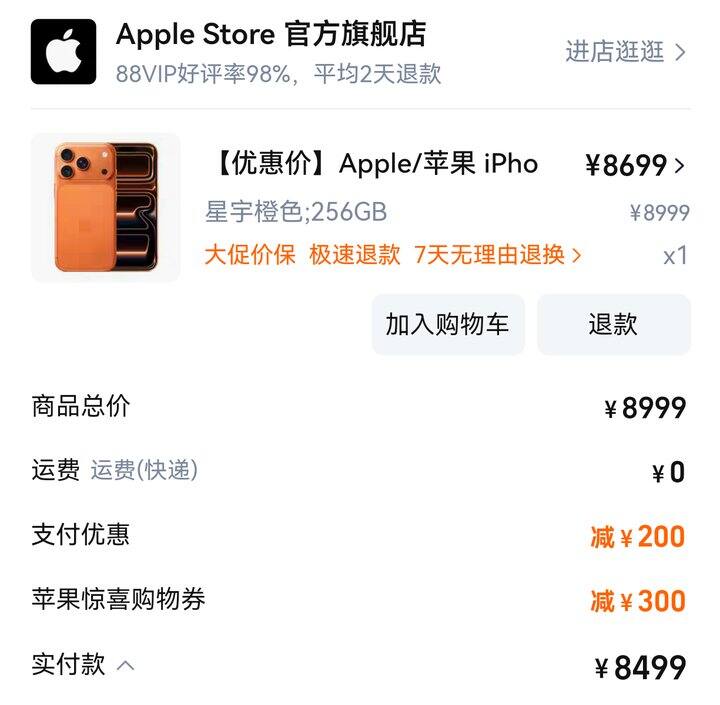The image size is (720, 705).
Task: Open the Apple Store 官方旗舰店 shop page
Action: [271, 35]
